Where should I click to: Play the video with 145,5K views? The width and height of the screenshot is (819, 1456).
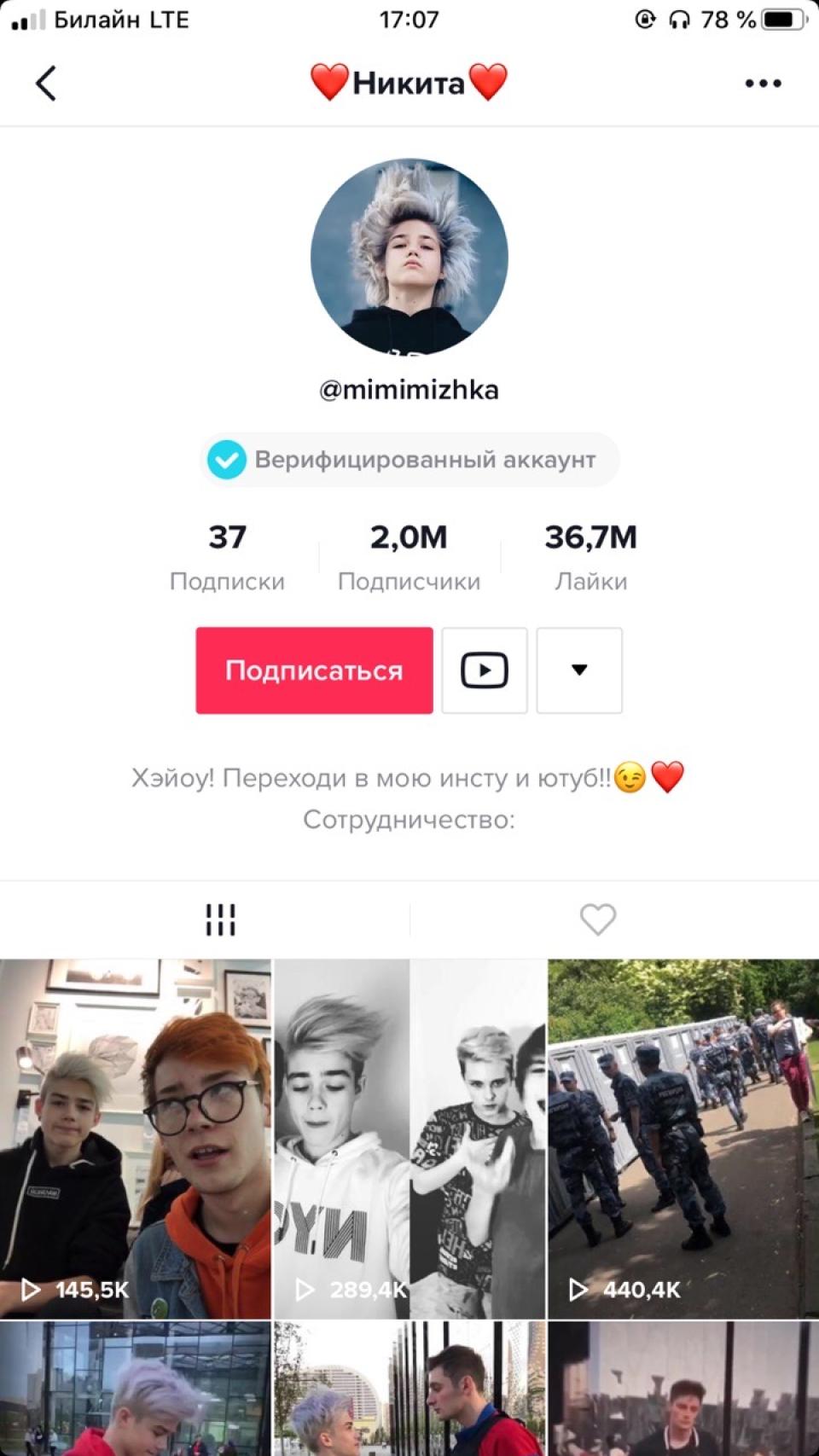pos(136,1139)
